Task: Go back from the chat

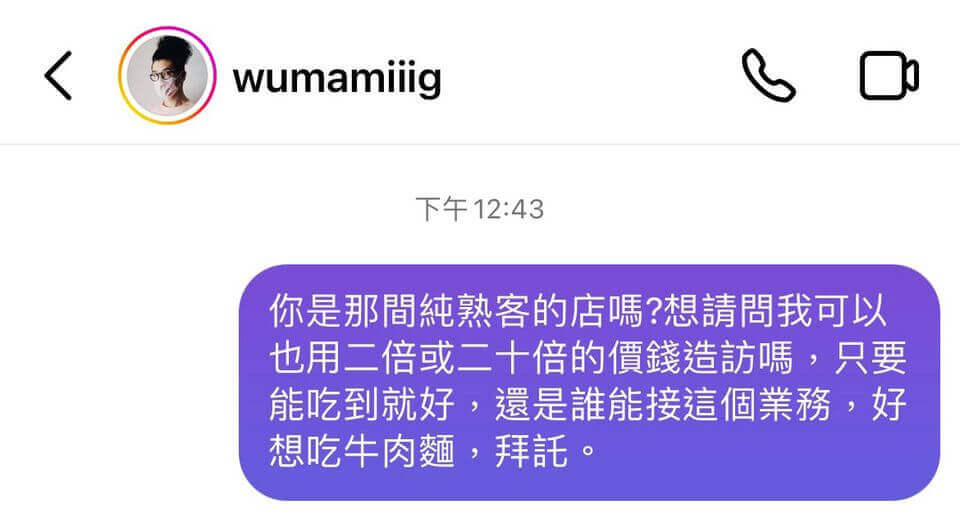Action: (x=58, y=76)
